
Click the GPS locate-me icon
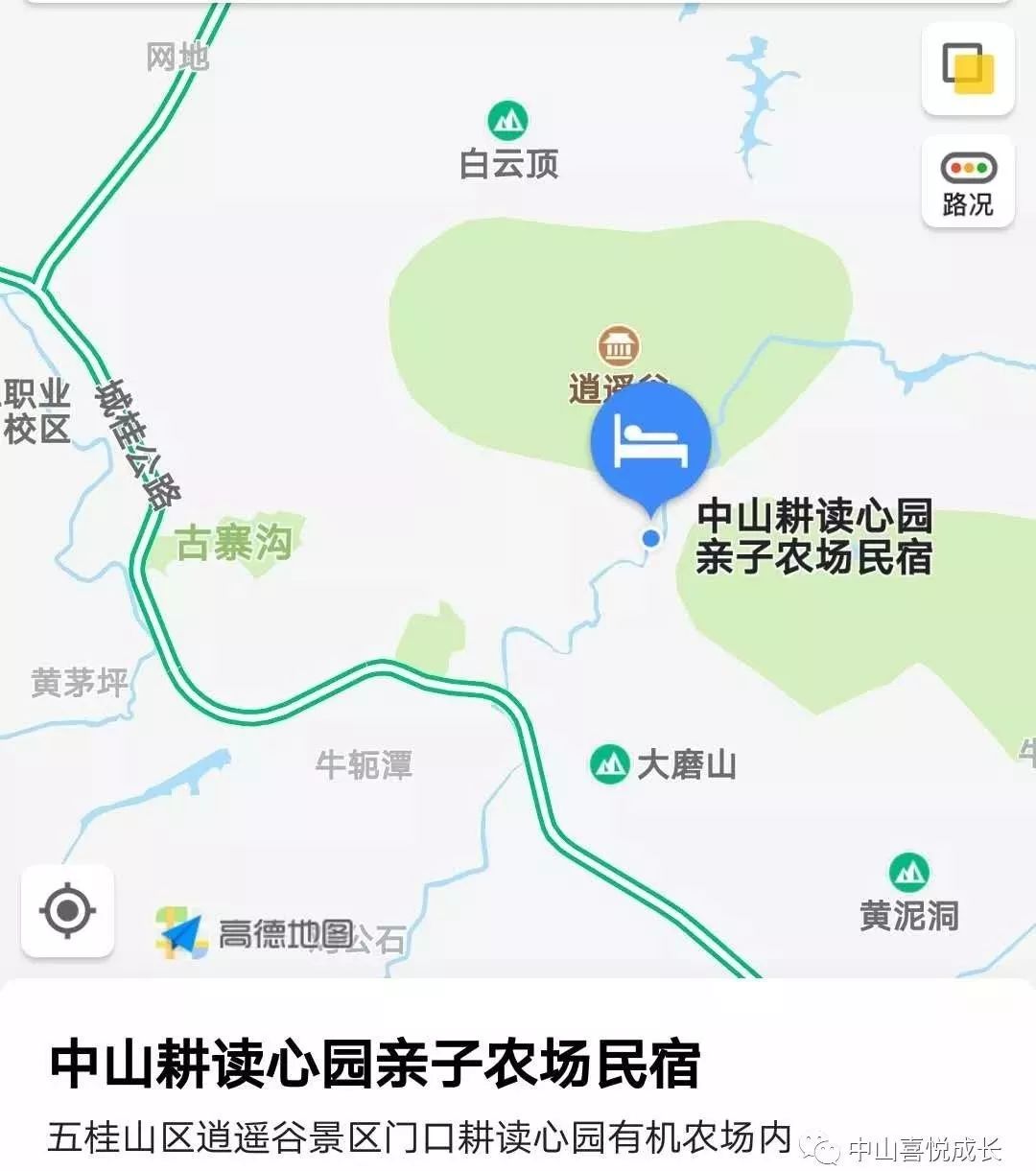click(x=67, y=909)
